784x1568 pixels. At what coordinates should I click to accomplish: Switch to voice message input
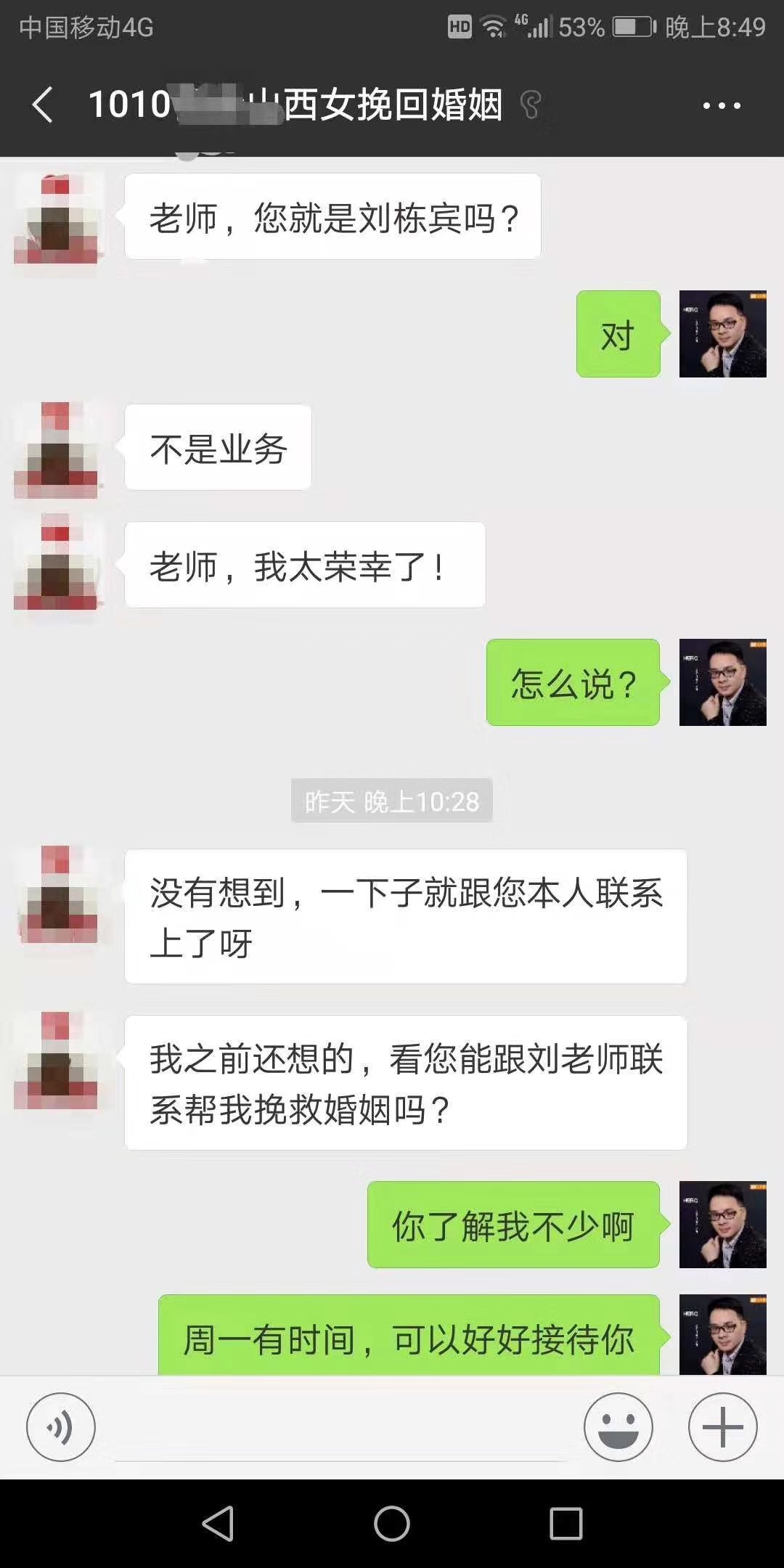[61, 1427]
